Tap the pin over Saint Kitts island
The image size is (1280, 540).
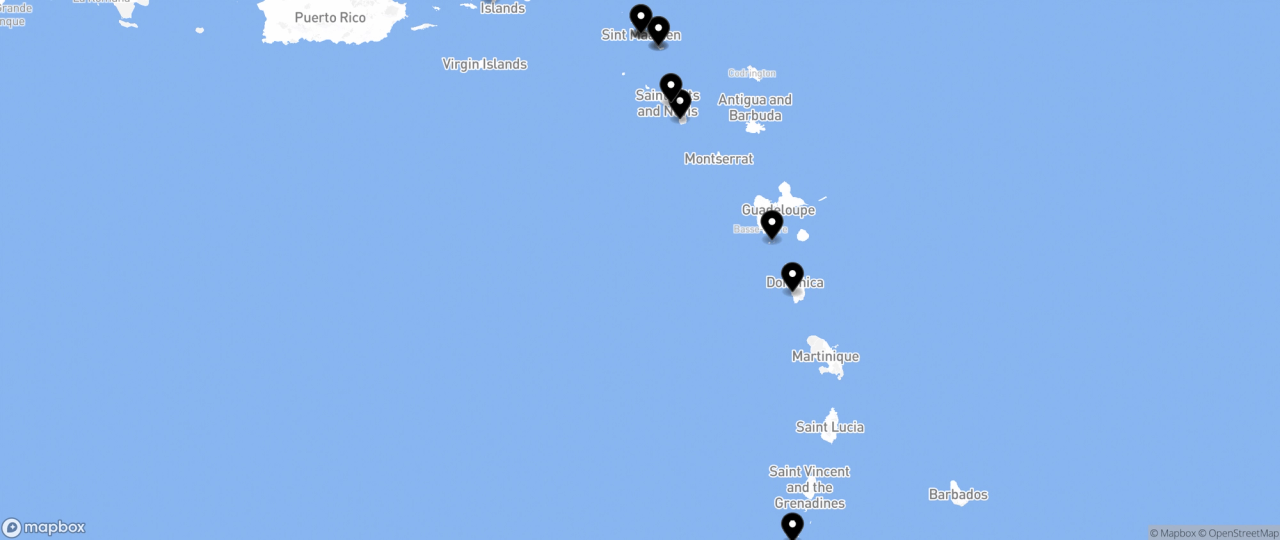[671, 86]
